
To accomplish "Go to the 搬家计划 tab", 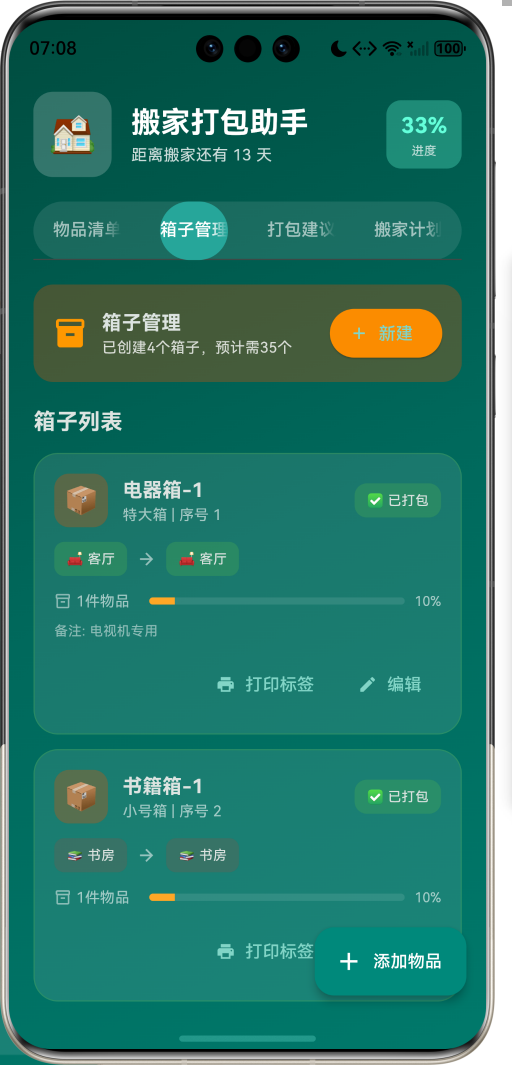I will click(x=407, y=230).
